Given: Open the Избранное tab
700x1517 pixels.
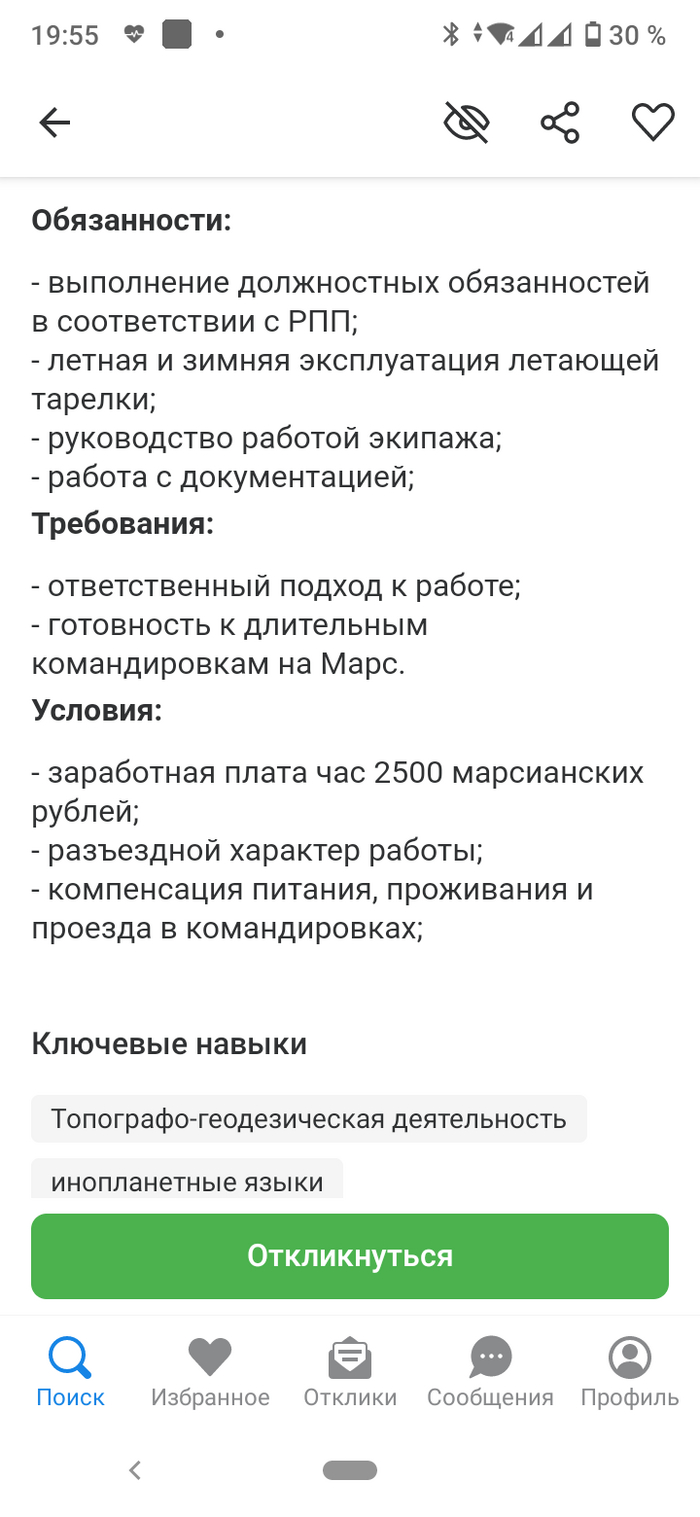Looking at the screenshot, I should point(210,1373).
